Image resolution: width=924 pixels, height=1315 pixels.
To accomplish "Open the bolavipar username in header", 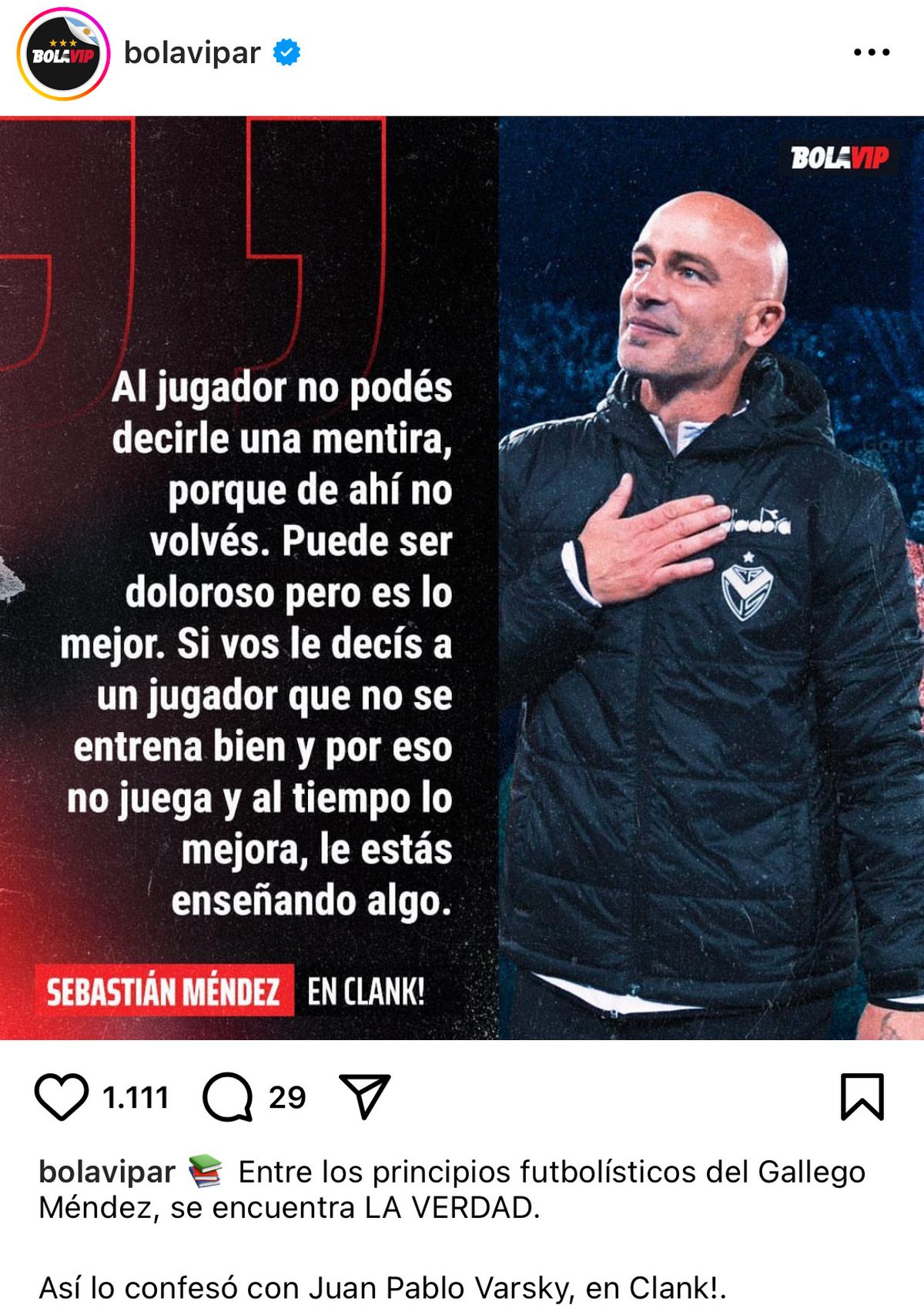I will pyautogui.click(x=192, y=53).
